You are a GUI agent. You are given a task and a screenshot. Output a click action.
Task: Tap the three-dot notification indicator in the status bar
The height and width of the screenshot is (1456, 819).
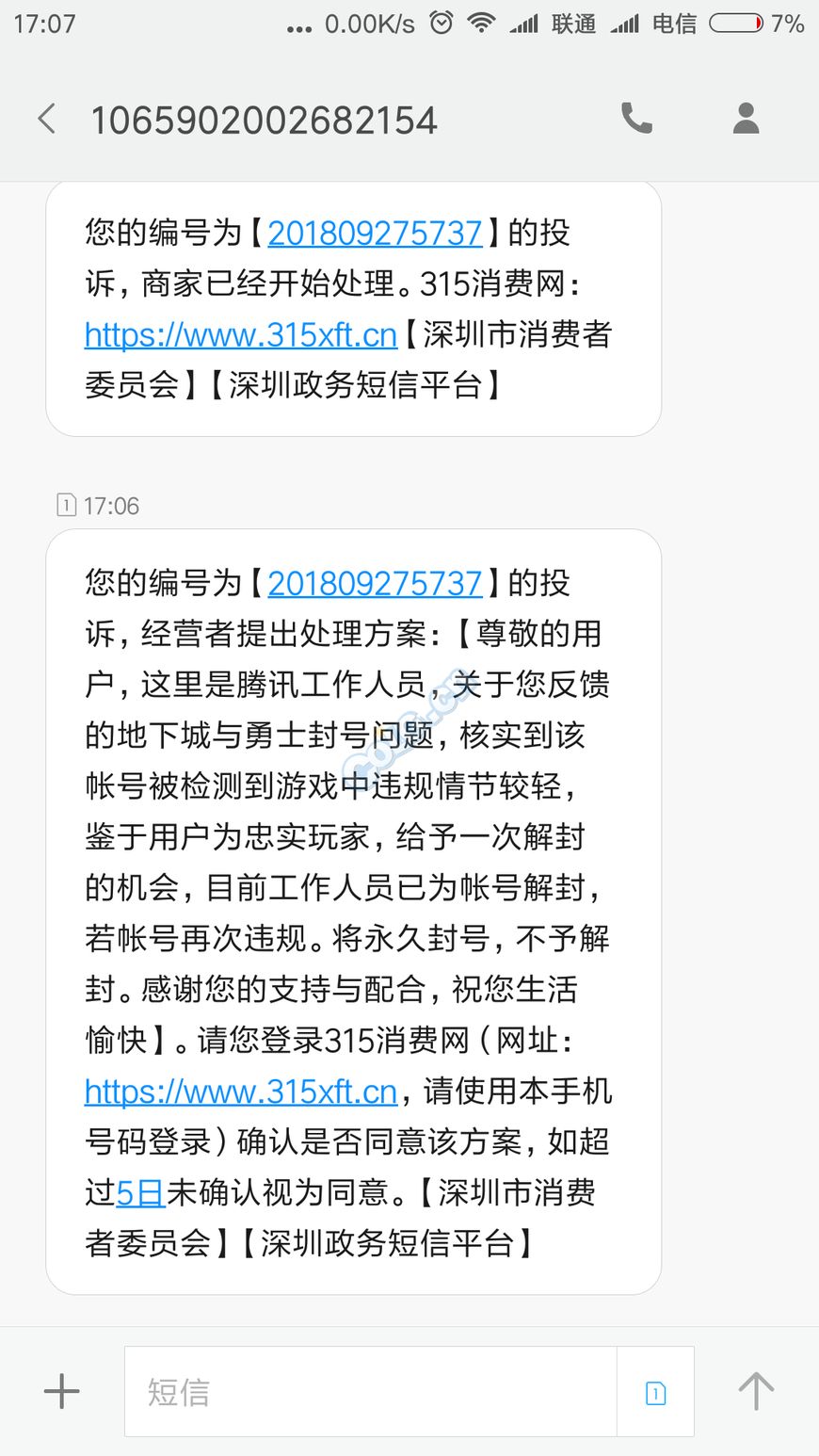click(298, 25)
